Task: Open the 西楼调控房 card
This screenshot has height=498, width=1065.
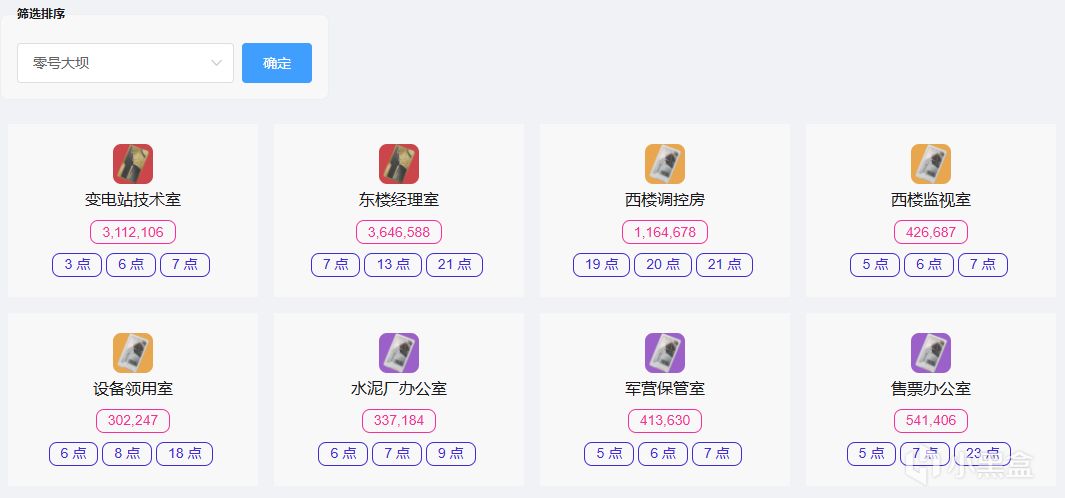Action: pyautogui.click(x=665, y=211)
